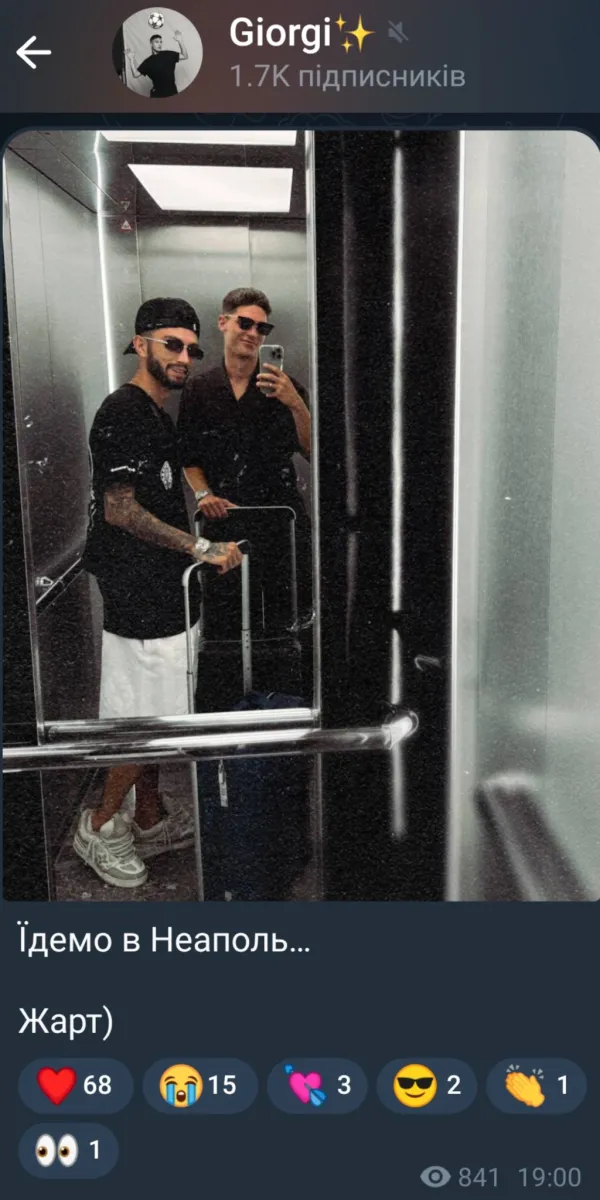React with crying emoji showing 15
The height and width of the screenshot is (1200, 600).
click(199, 1085)
